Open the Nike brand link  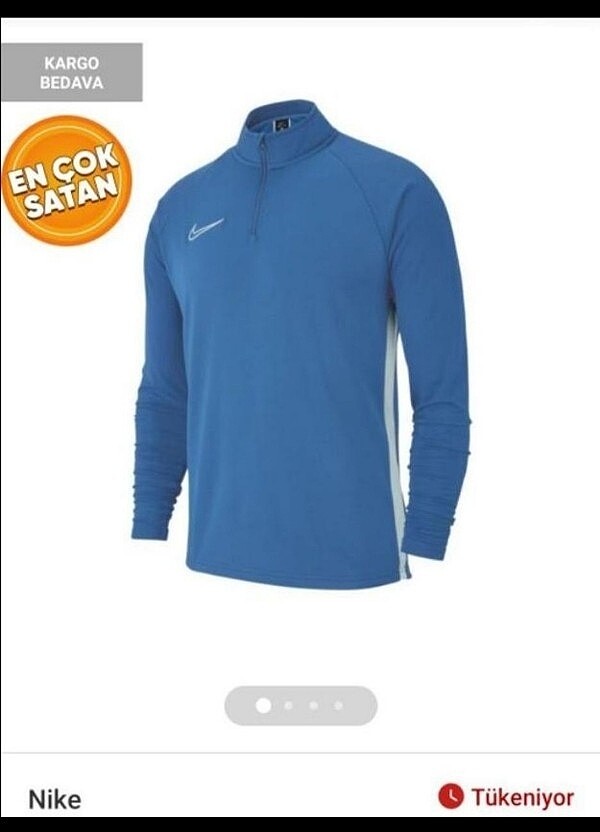[54, 798]
